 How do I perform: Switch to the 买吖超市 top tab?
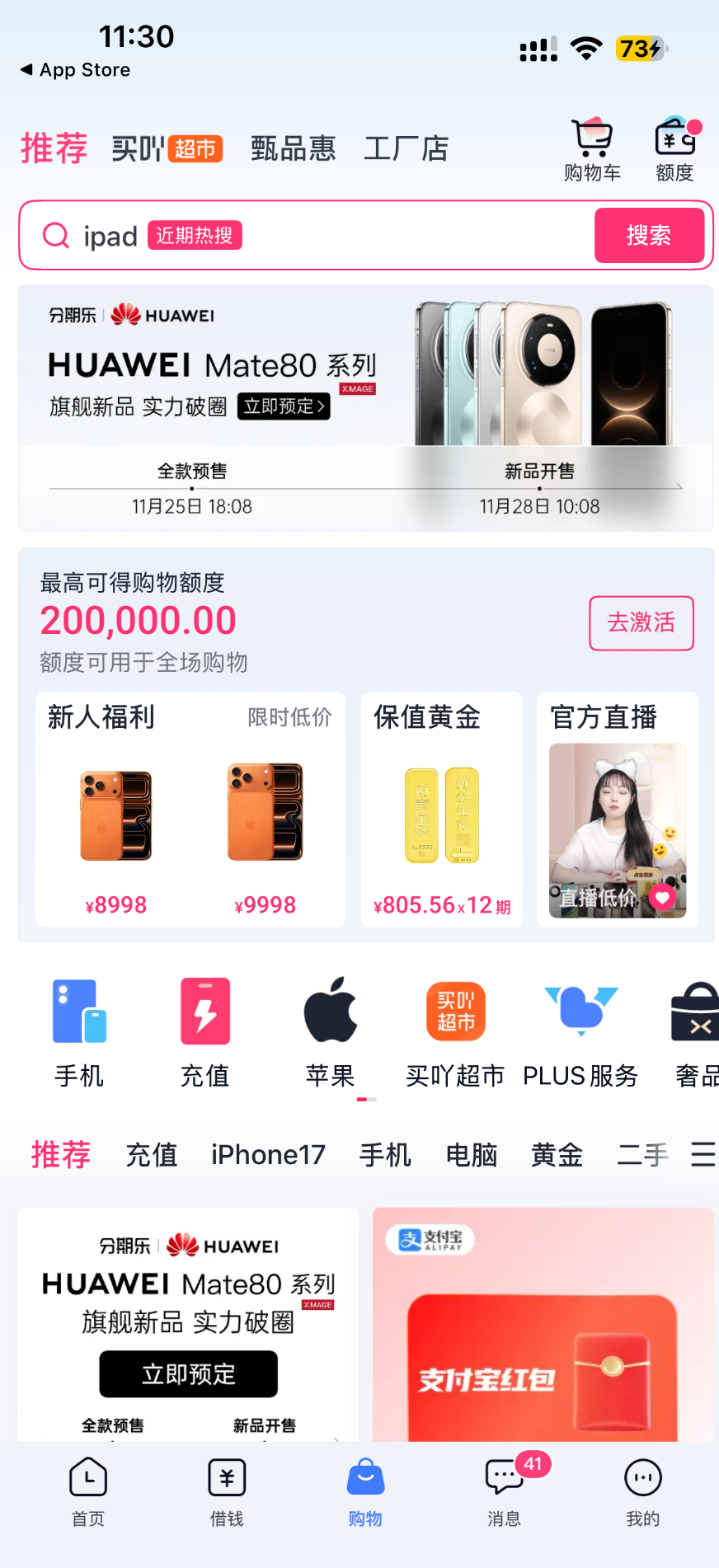167,149
